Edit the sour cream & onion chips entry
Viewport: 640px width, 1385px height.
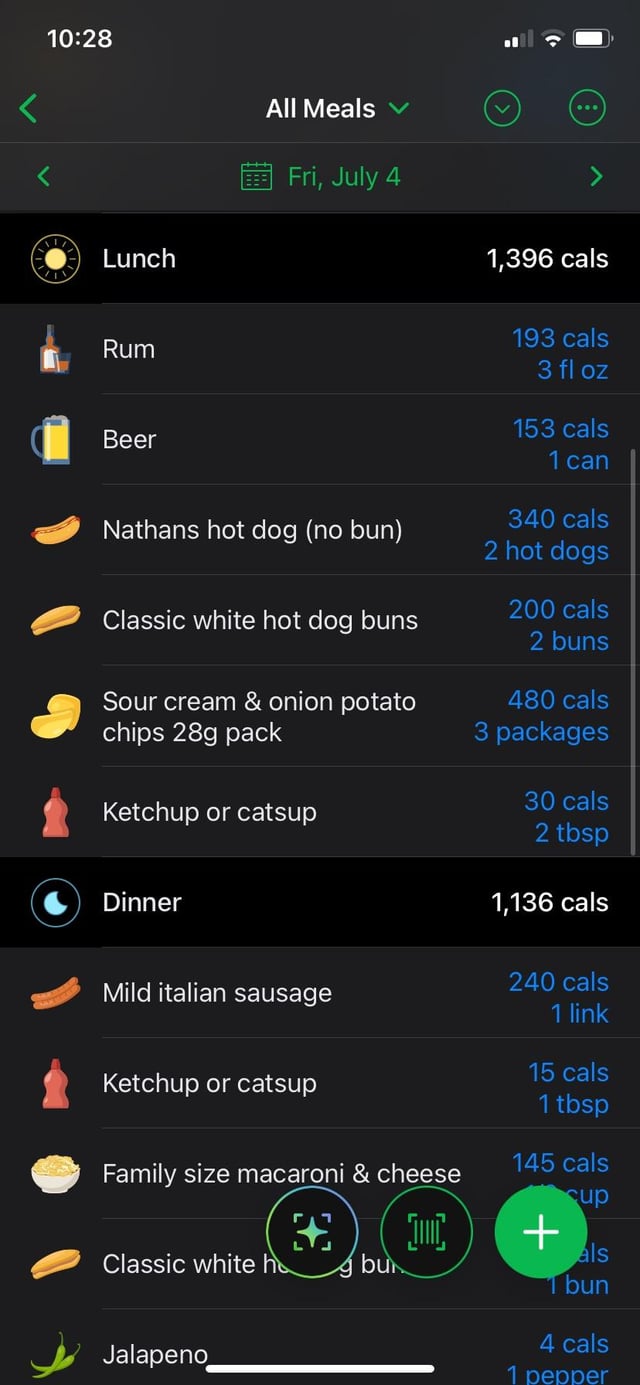click(320, 716)
